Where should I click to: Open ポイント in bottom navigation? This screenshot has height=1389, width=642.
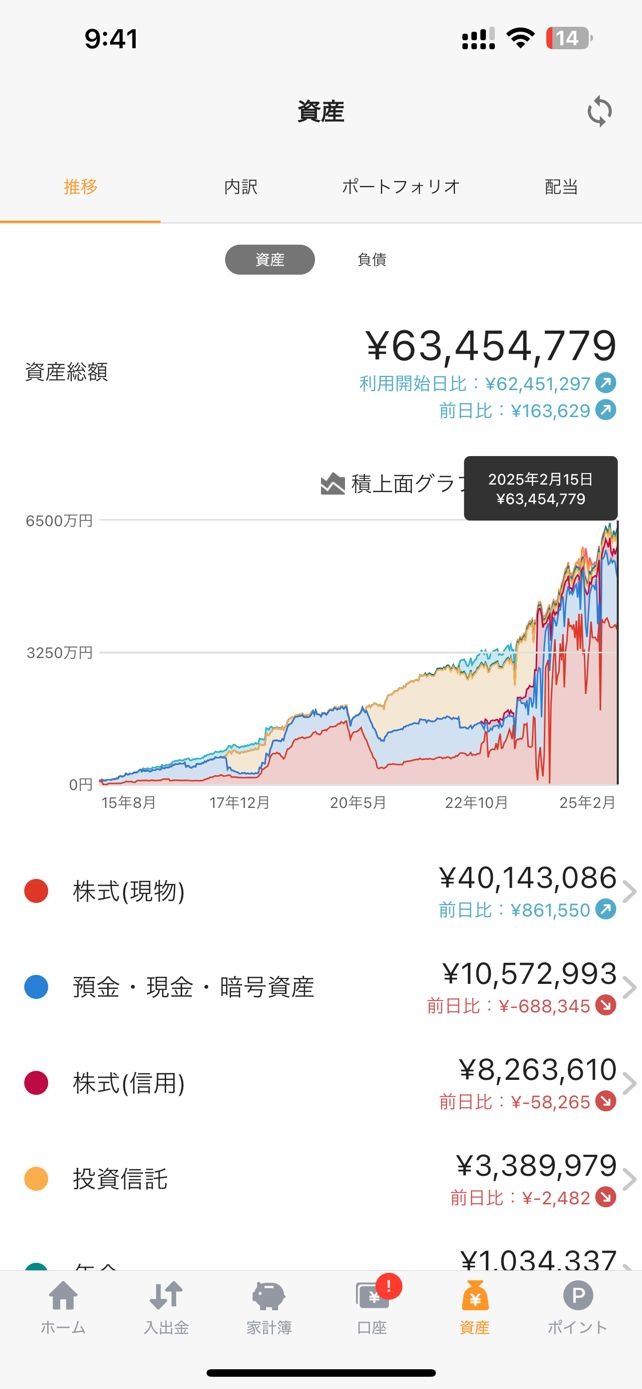click(x=577, y=1308)
